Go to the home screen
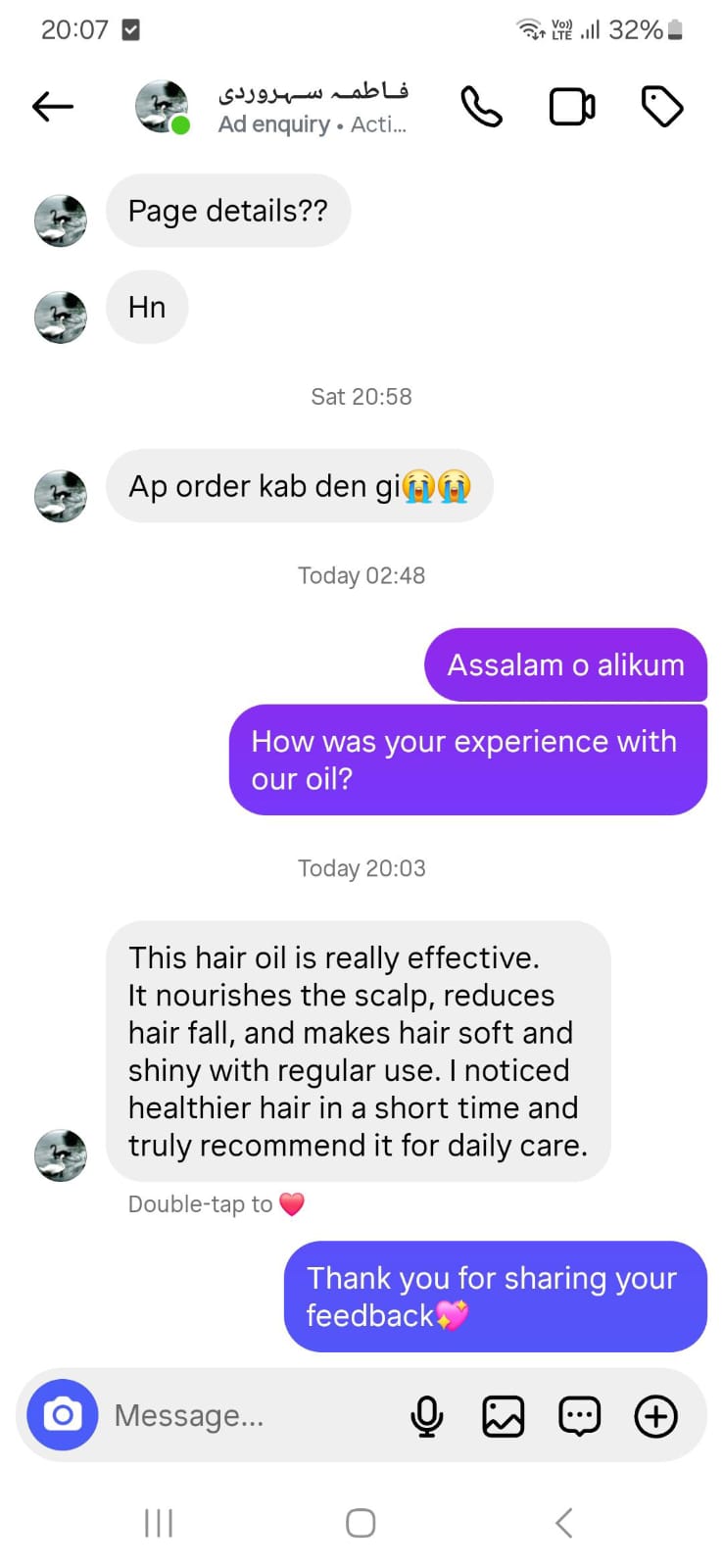 pos(361,1523)
